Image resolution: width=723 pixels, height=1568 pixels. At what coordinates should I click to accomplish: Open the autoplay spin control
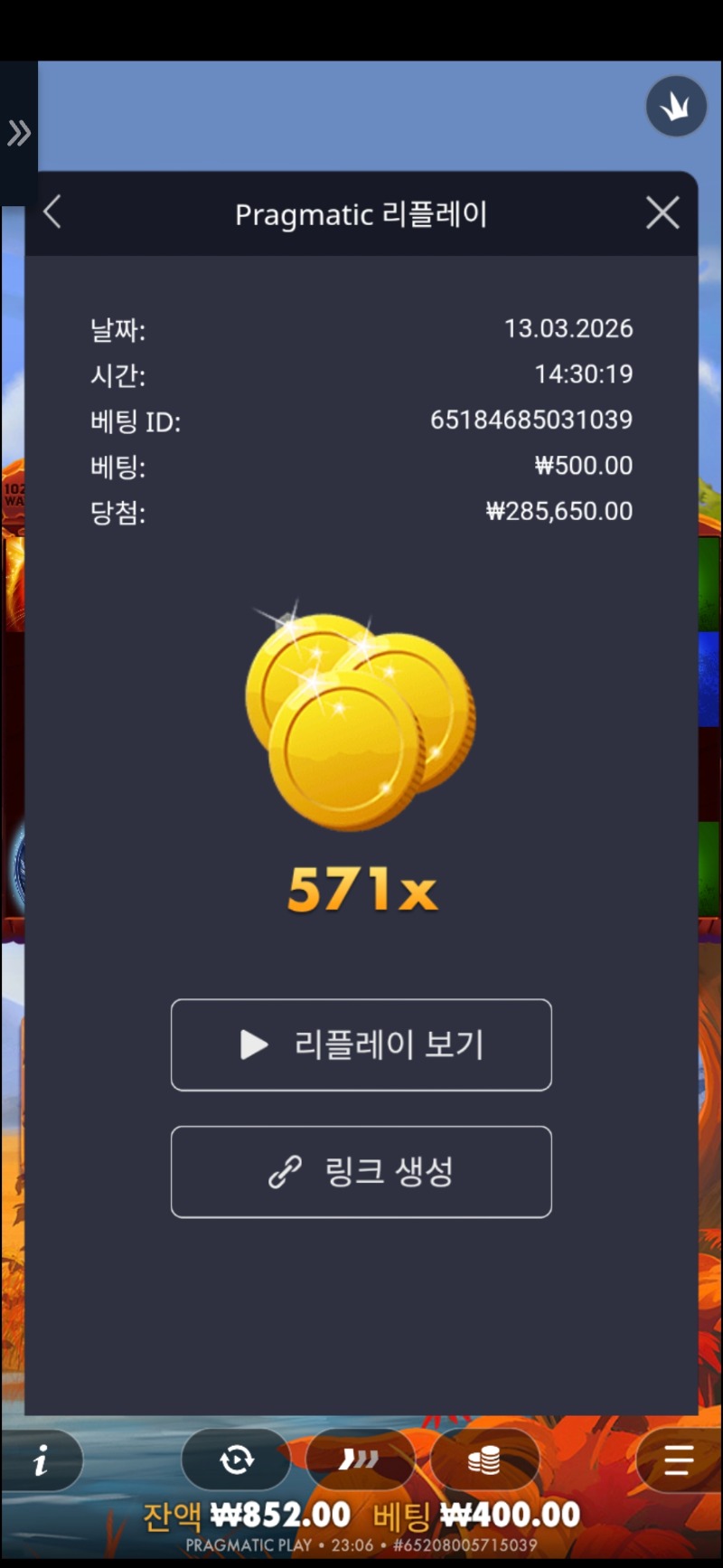(x=237, y=1459)
